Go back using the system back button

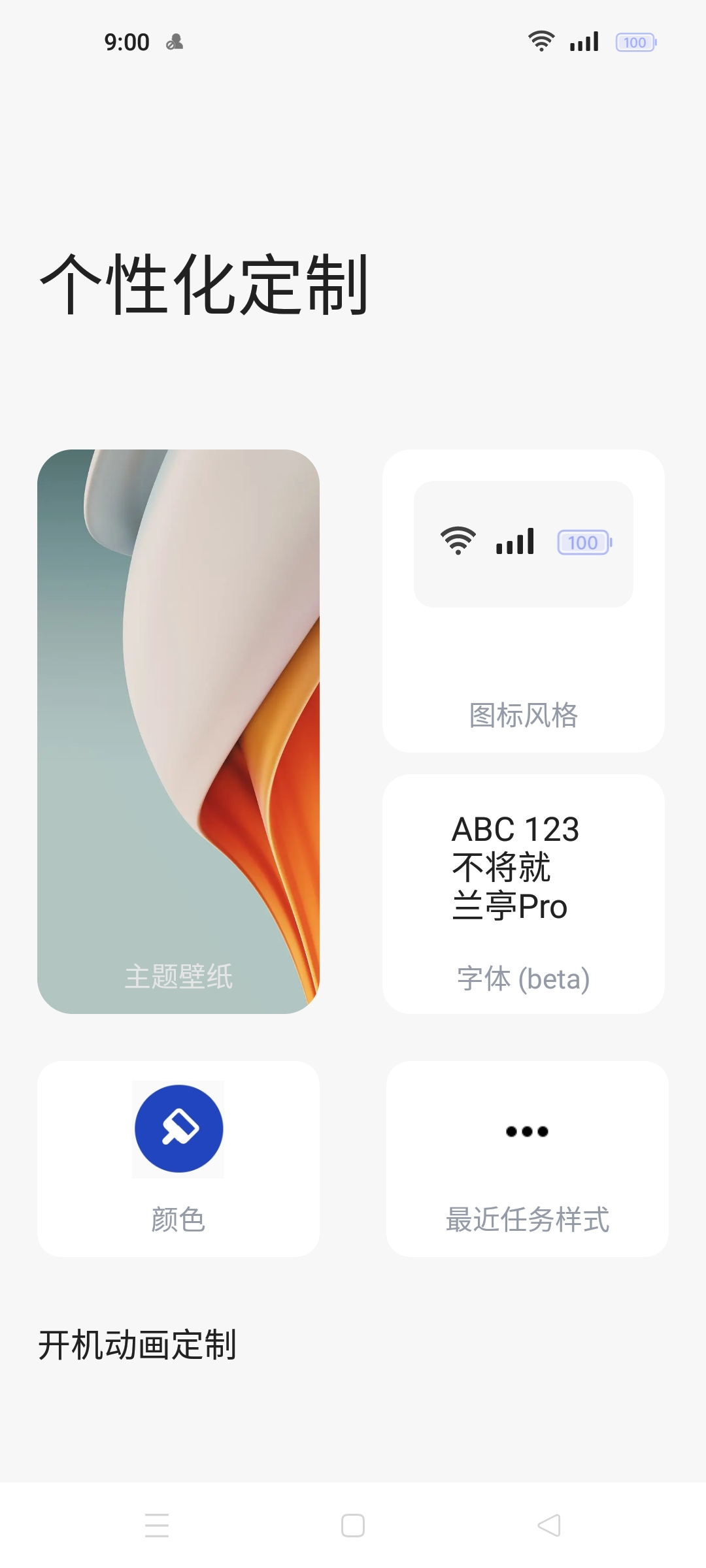pos(548,1526)
